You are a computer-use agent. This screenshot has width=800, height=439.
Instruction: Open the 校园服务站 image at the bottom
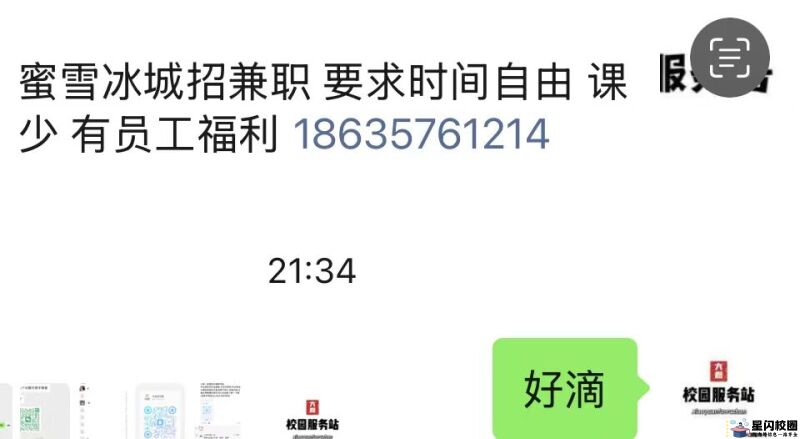pyautogui.click(x=312, y=415)
